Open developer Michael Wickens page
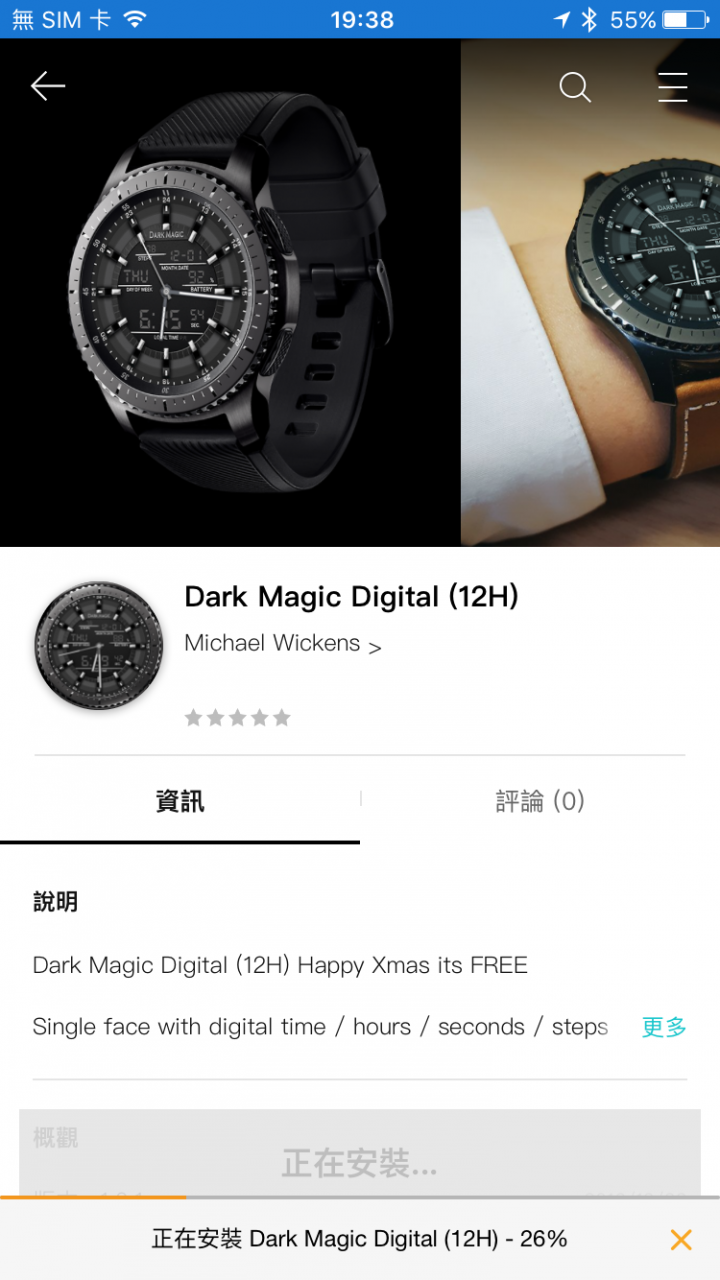Image resolution: width=720 pixels, height=1280 pixels. pyautogui.click(x=282, y=644)
